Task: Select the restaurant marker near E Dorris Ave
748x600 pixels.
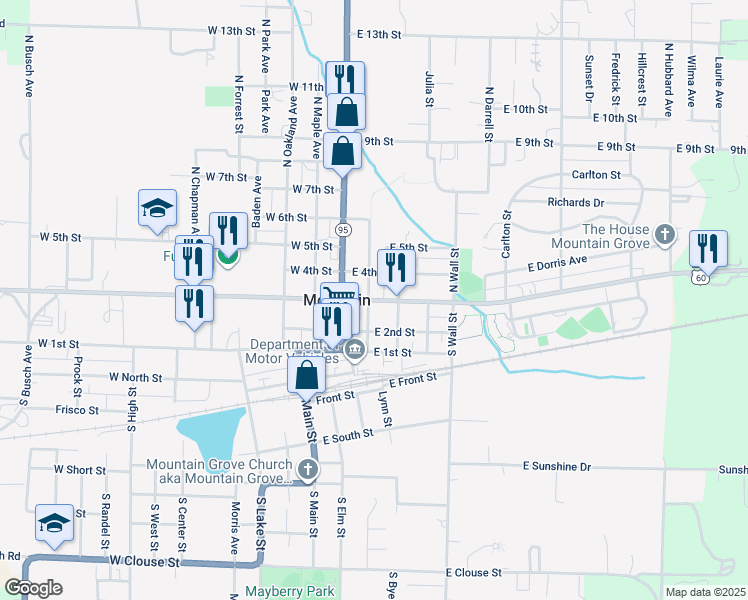Action: tap(708, 249)
